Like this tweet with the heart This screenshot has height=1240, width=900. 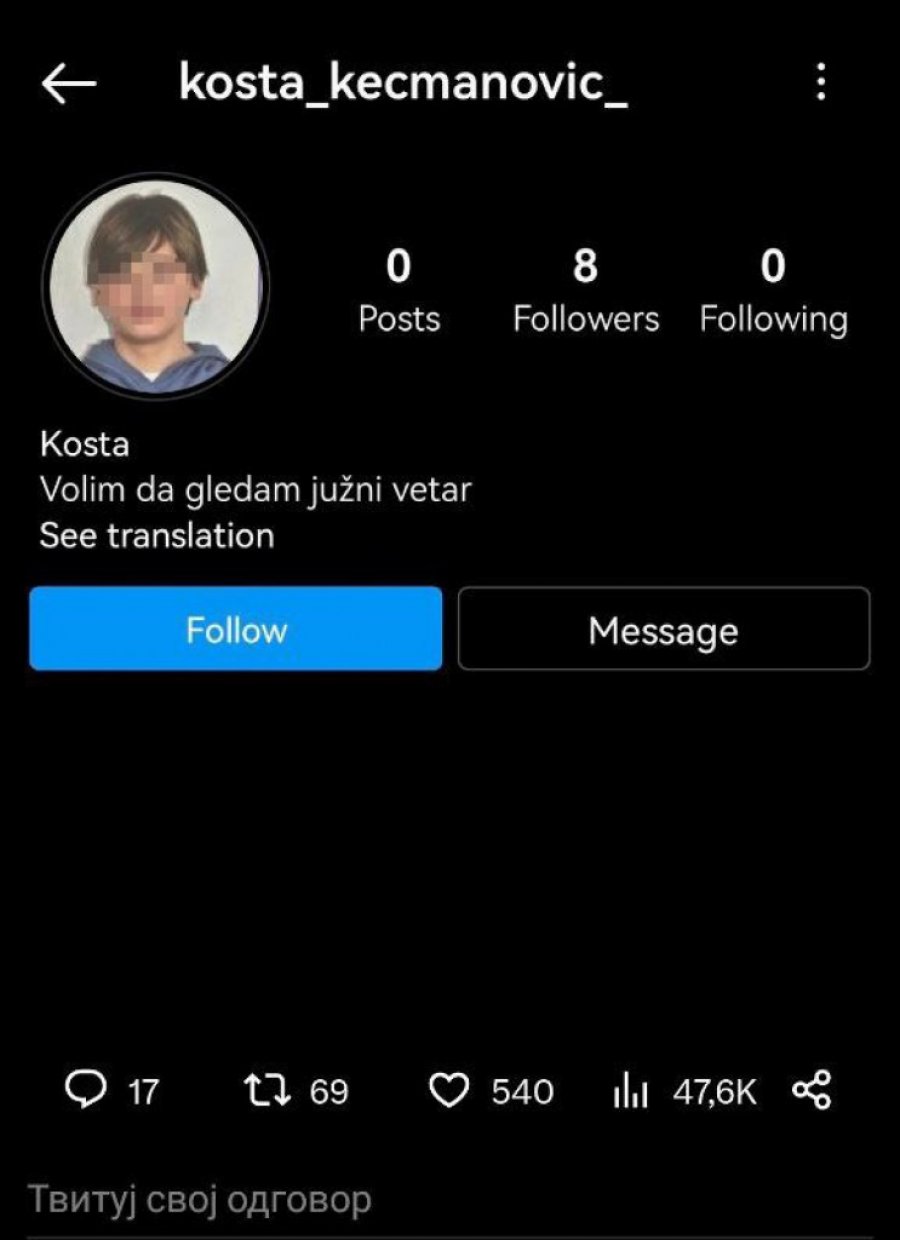coord(448,1090)
